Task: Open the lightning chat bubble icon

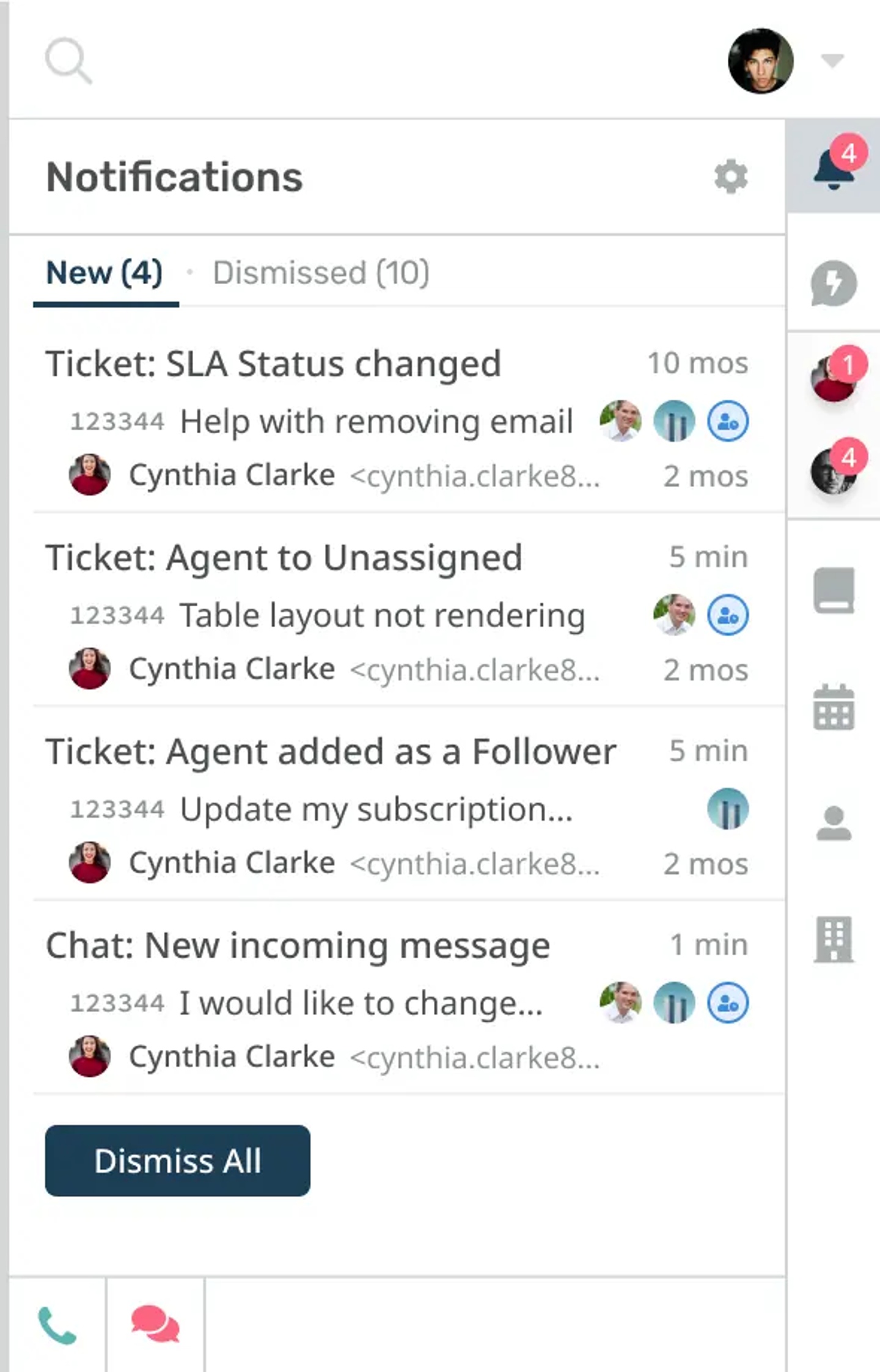Action: 834,283
